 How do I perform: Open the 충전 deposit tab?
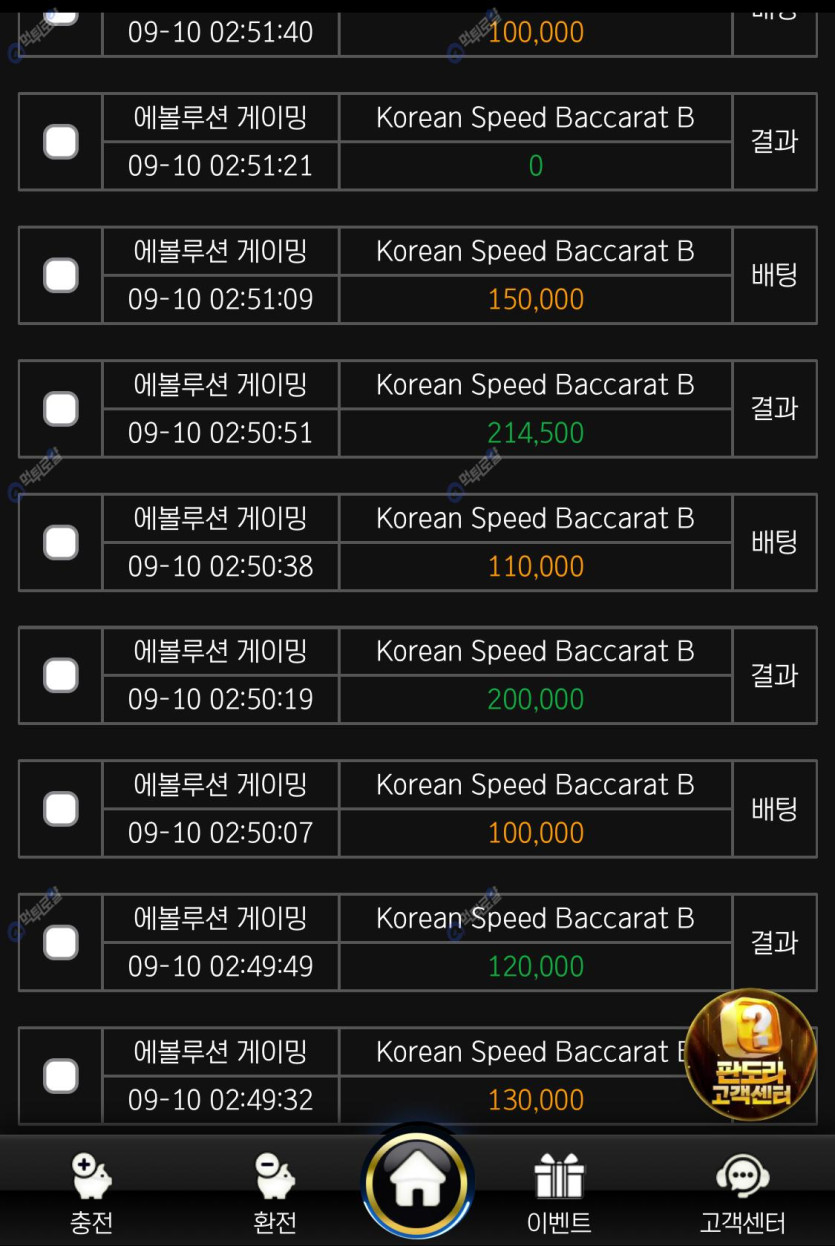(x=92, y=1192)
